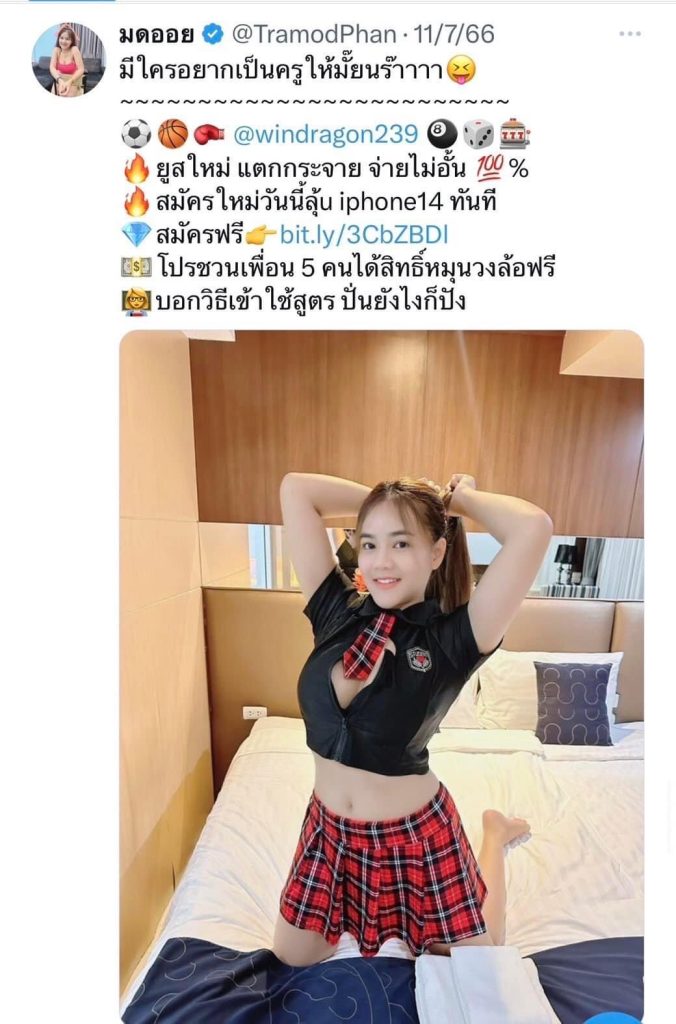This screenshot has height=1024, width=676.
Task: Open the tweet's three-dot overflow menu
Action: coord(629,34)
